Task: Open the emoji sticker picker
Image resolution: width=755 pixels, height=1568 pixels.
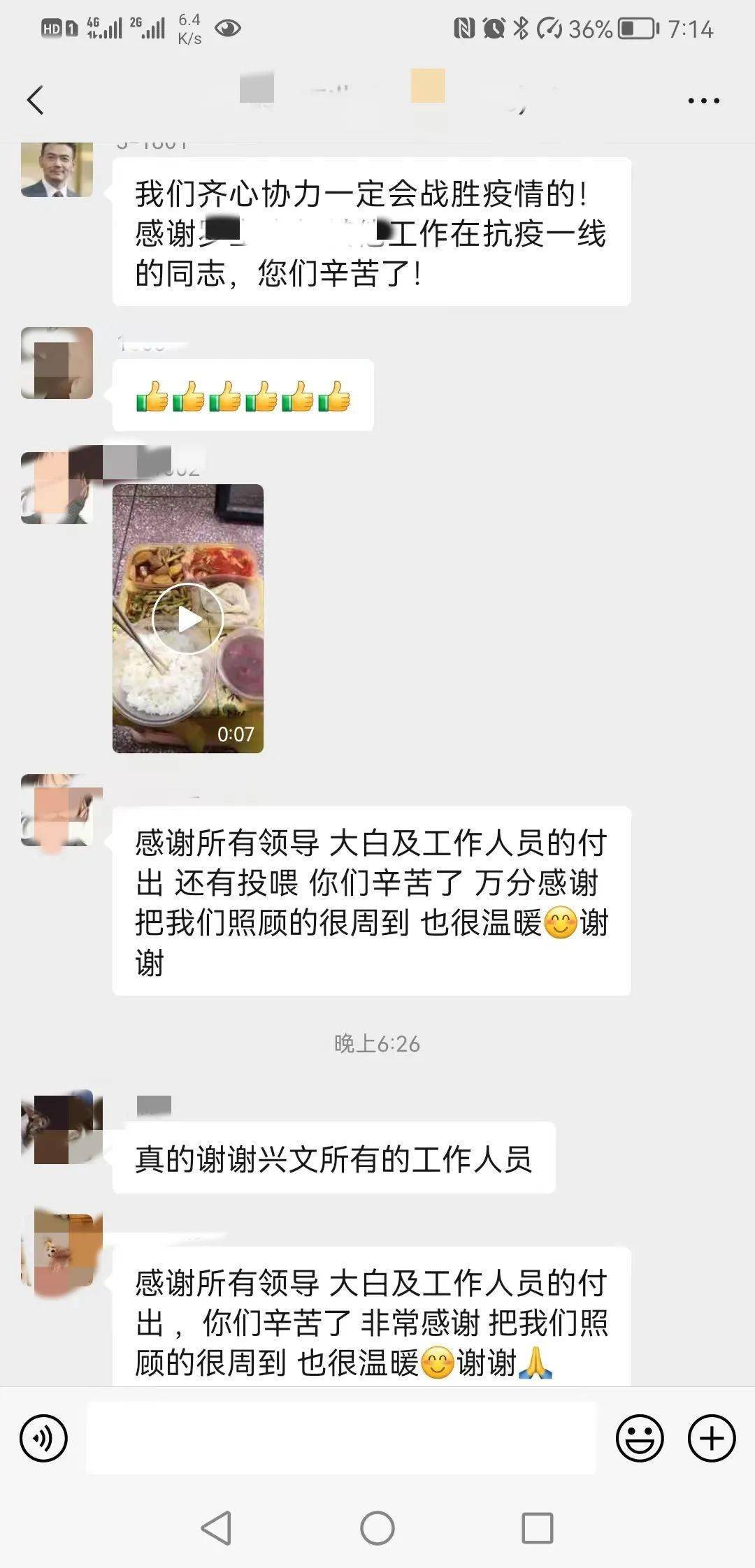Action: 639,1438
